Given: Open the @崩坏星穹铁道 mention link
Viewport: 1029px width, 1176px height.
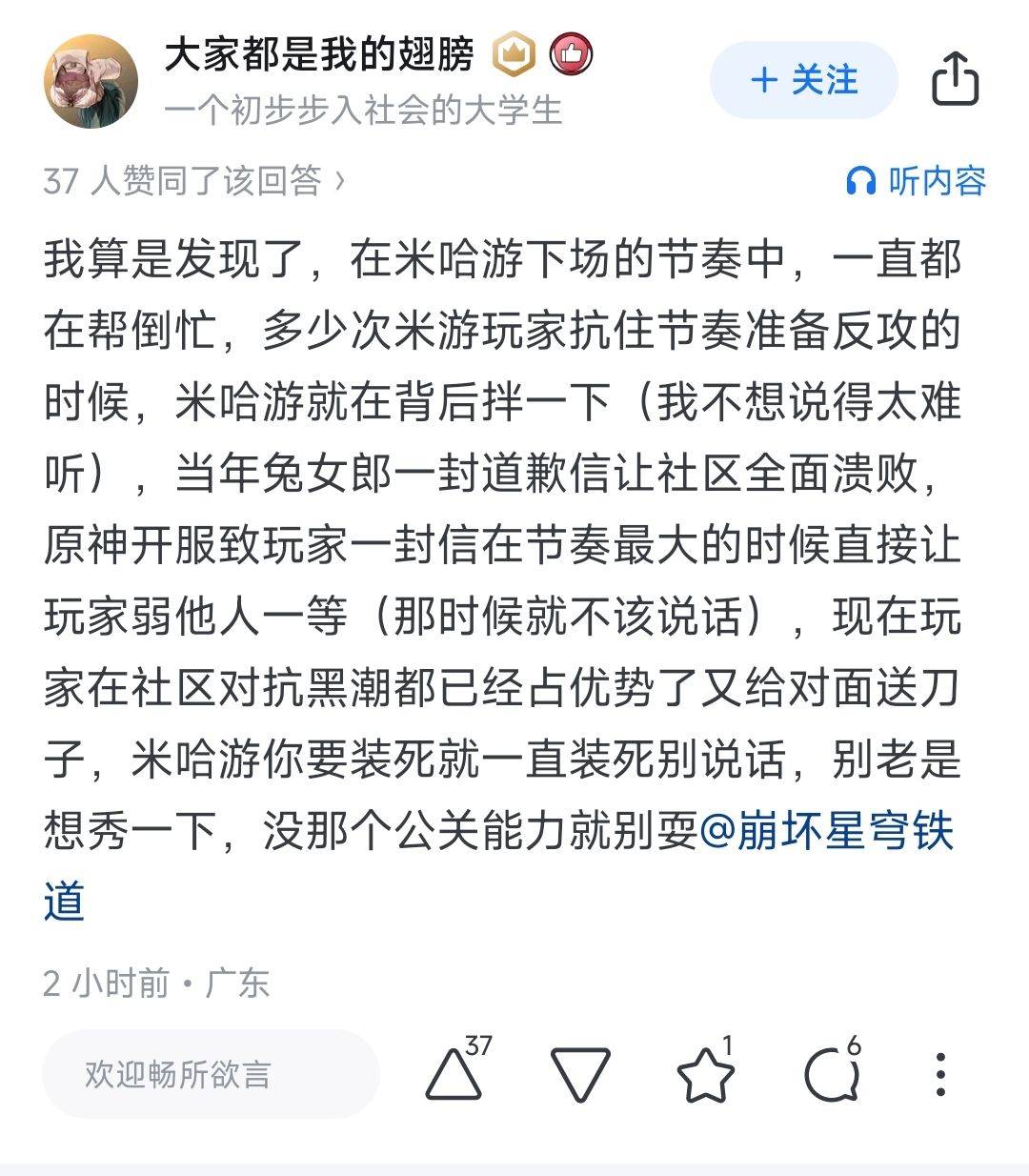Looking at the screenshot, I should pyautogui.click(x=825, y=832).
